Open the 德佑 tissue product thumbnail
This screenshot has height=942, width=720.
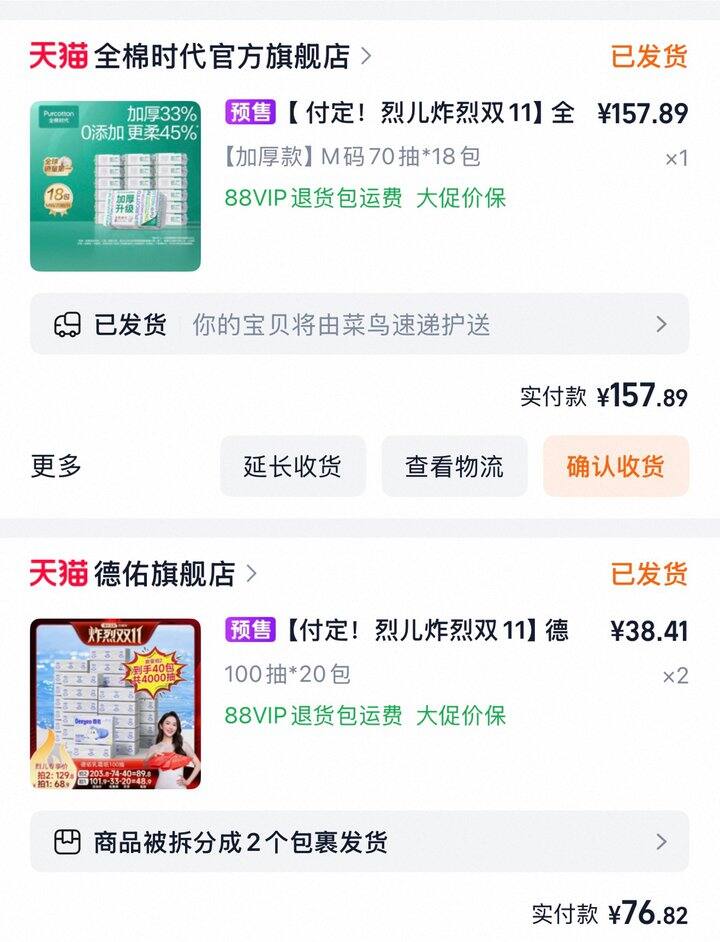(x=115, y=704)
